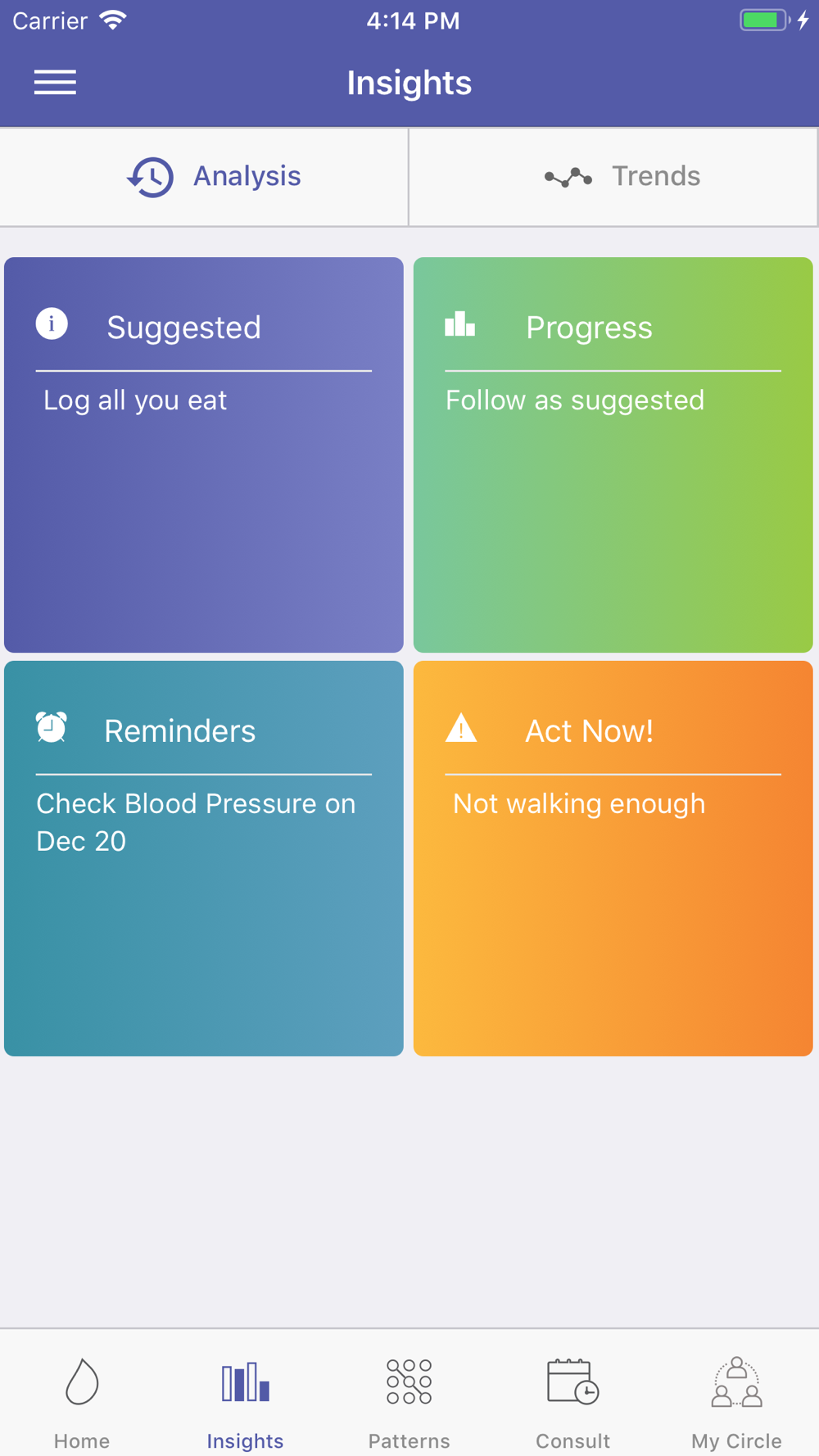
Task: View the Reminders card
Action: point(204,858)
